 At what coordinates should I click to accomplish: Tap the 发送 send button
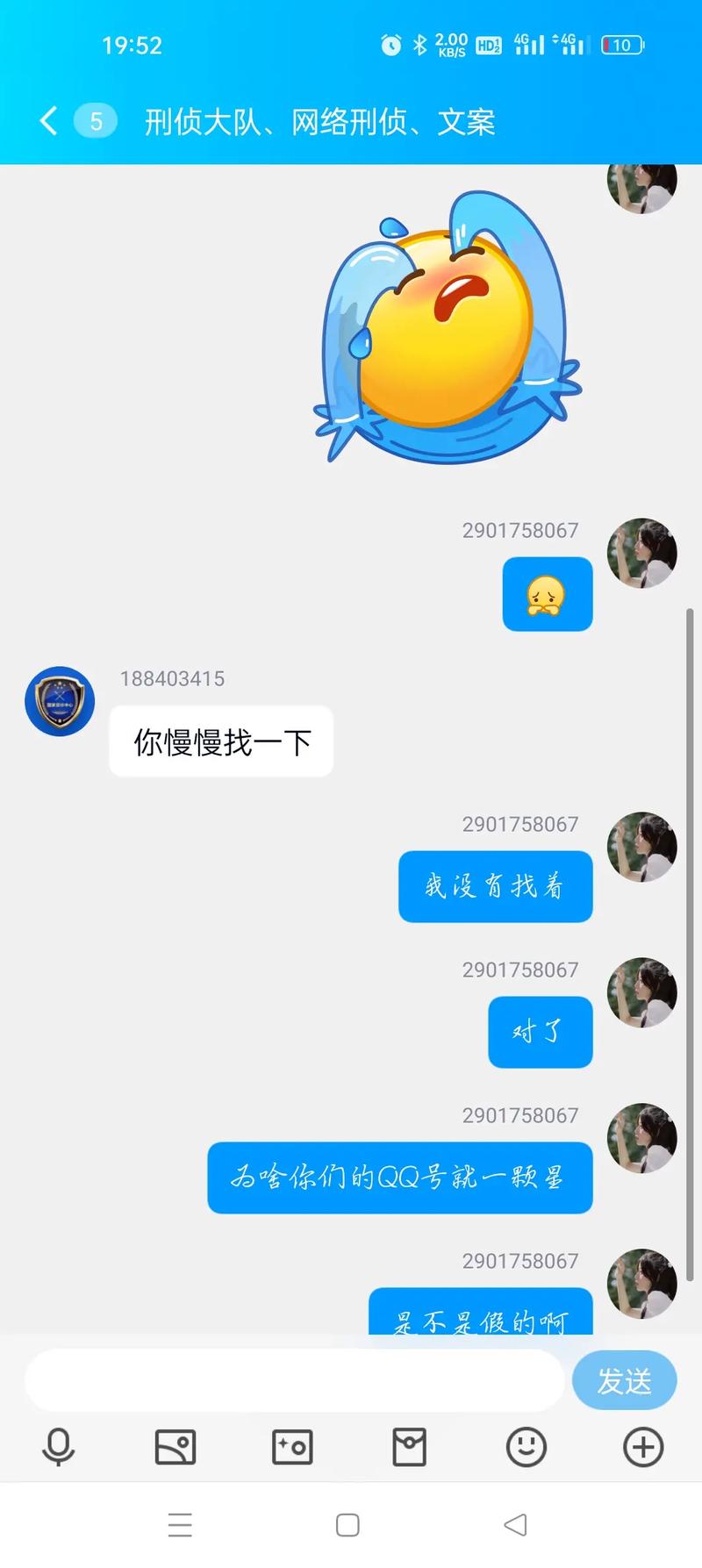624,1380
